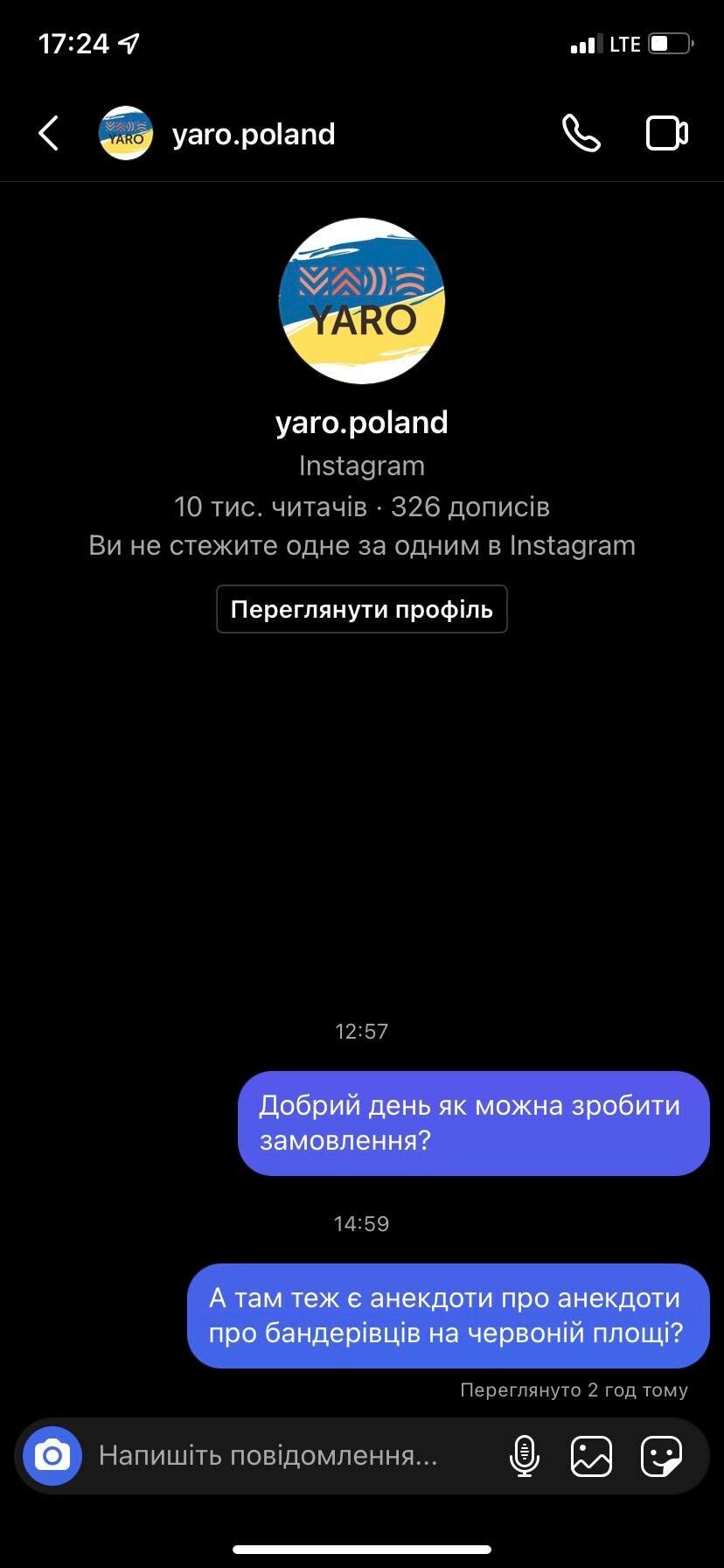The width and height of the screenshot is (724, 1568).
Task: Tap the Переглянути профіль button
Action: (361, 608)
